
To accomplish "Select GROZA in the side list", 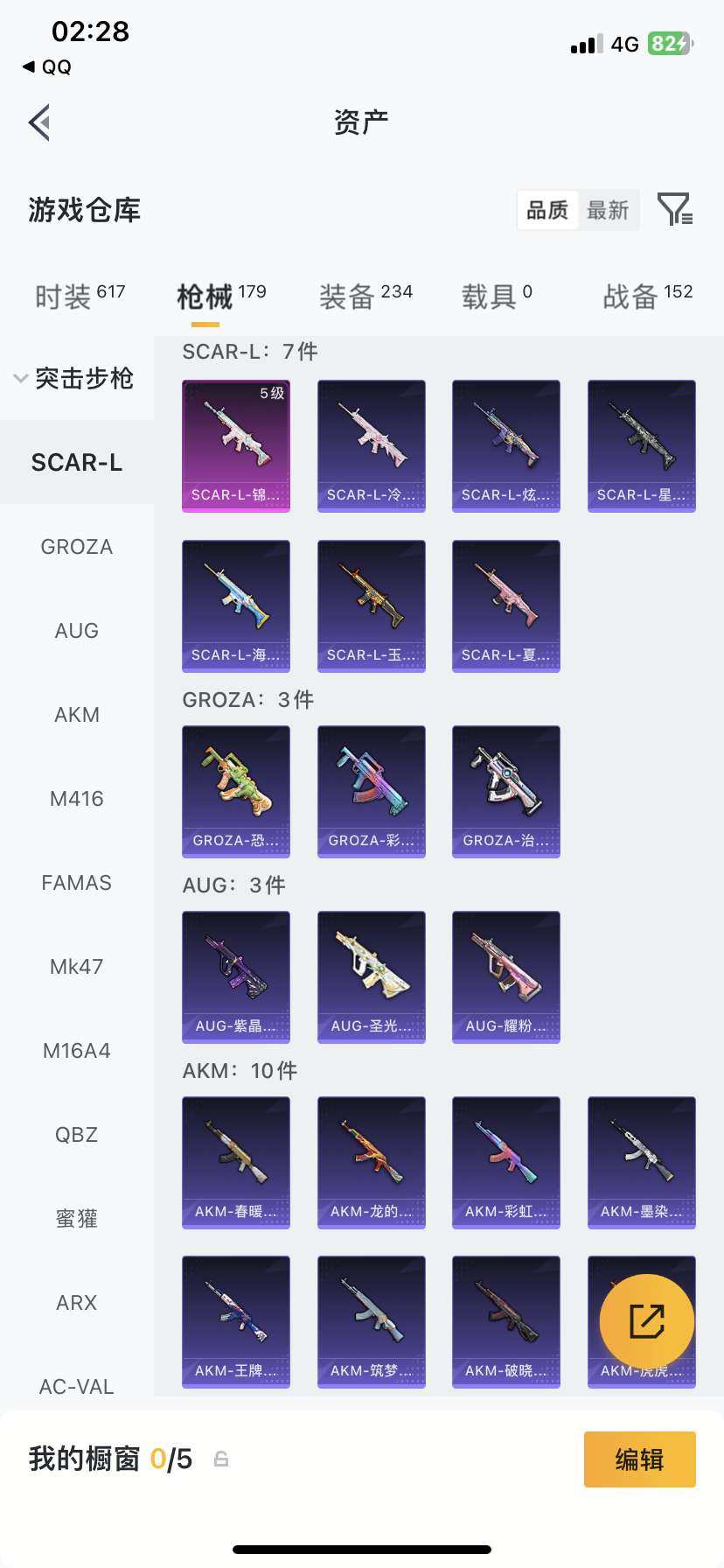I will 77,547.
